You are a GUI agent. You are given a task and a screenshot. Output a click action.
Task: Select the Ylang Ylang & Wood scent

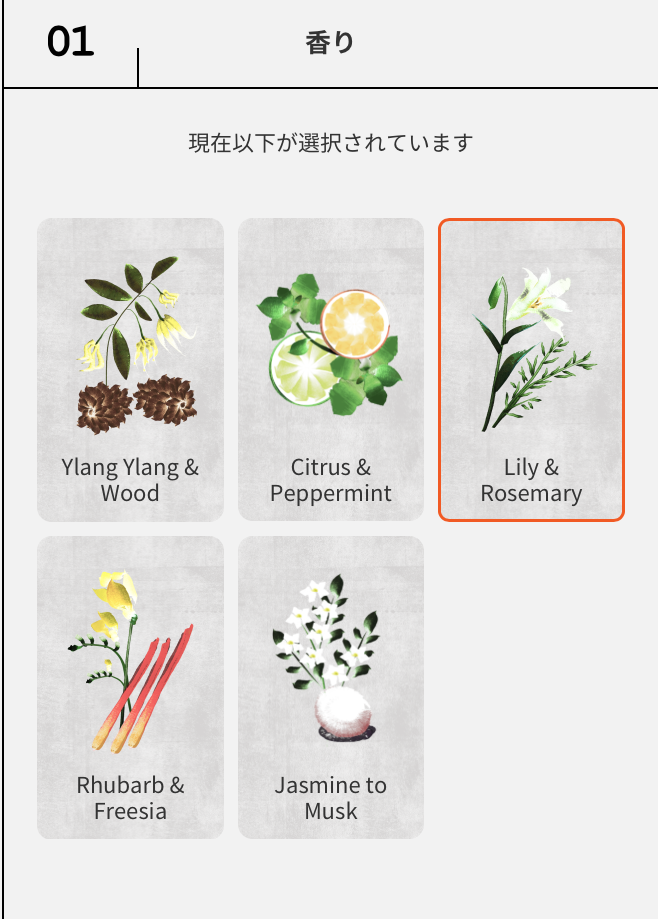tap(130, 370)
